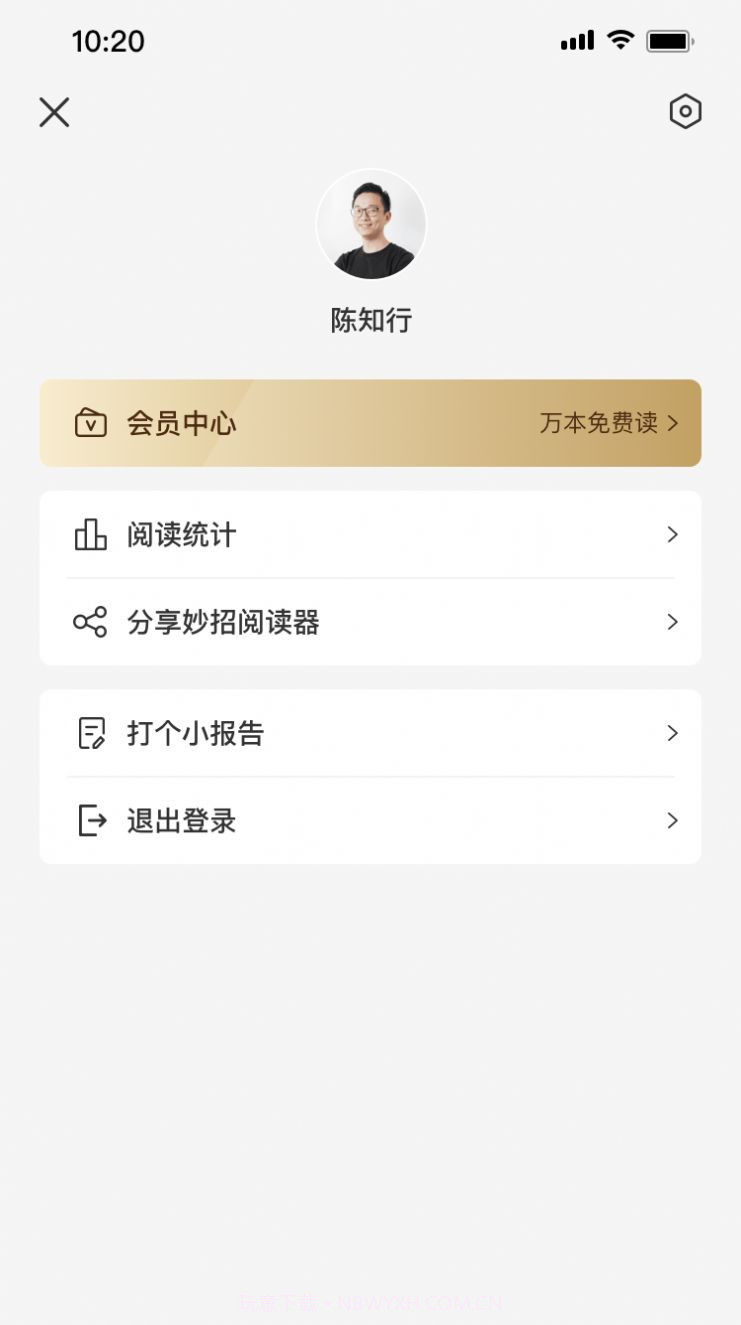Click the logout arrow icon beside 退出登录
Viewport: 741px width, 1325px height.
coord(90,821)
